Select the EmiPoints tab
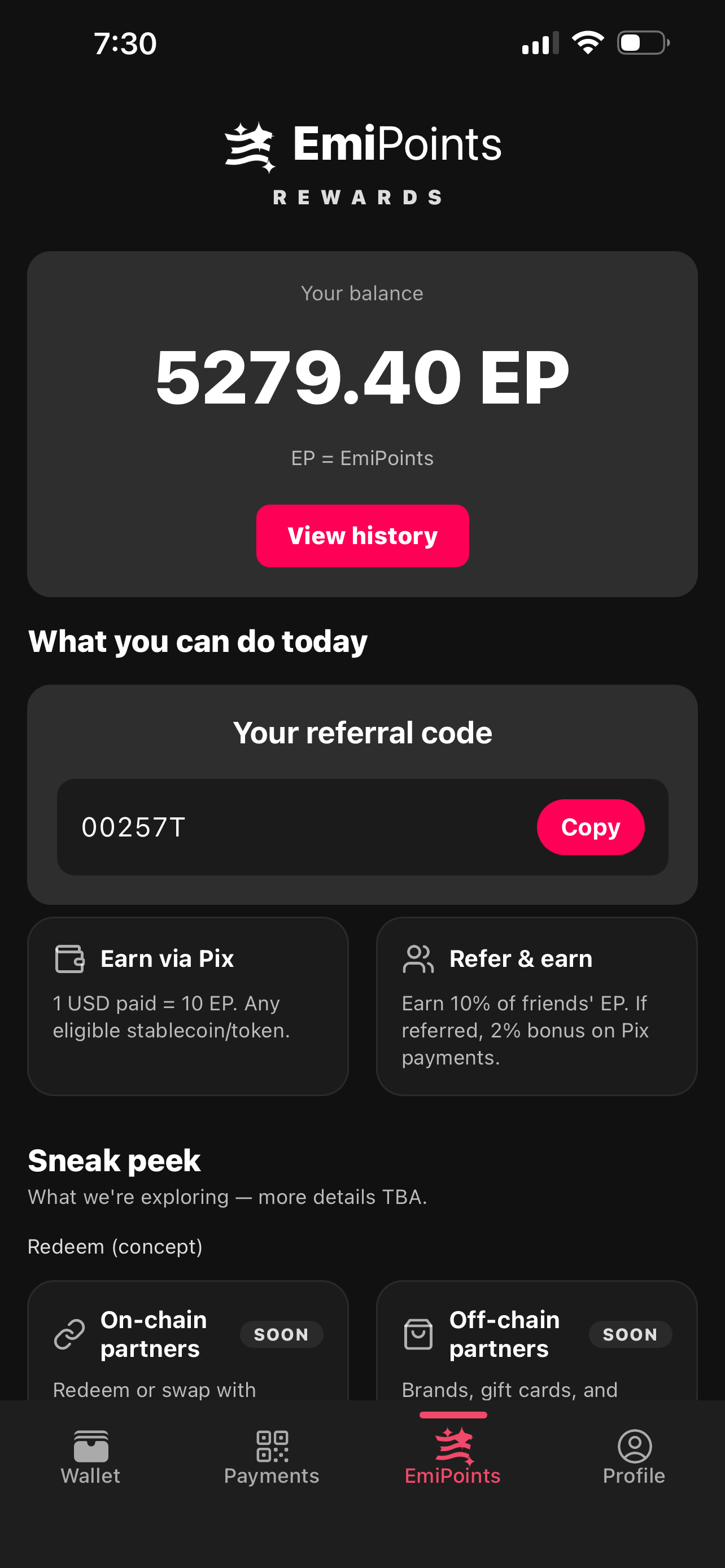725x1568 pixels. point(453,1458)
